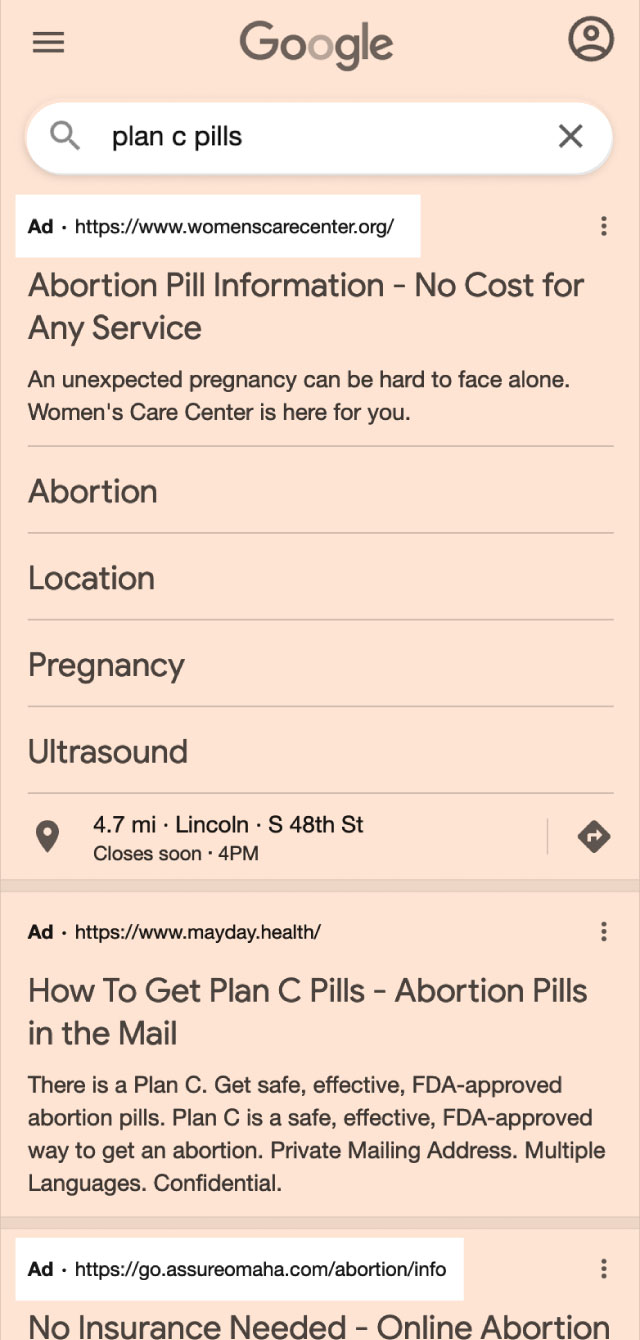Screen dimensions: 640x1340
Task: Open the Location sitelink
Action: click(x=320, y=577)
